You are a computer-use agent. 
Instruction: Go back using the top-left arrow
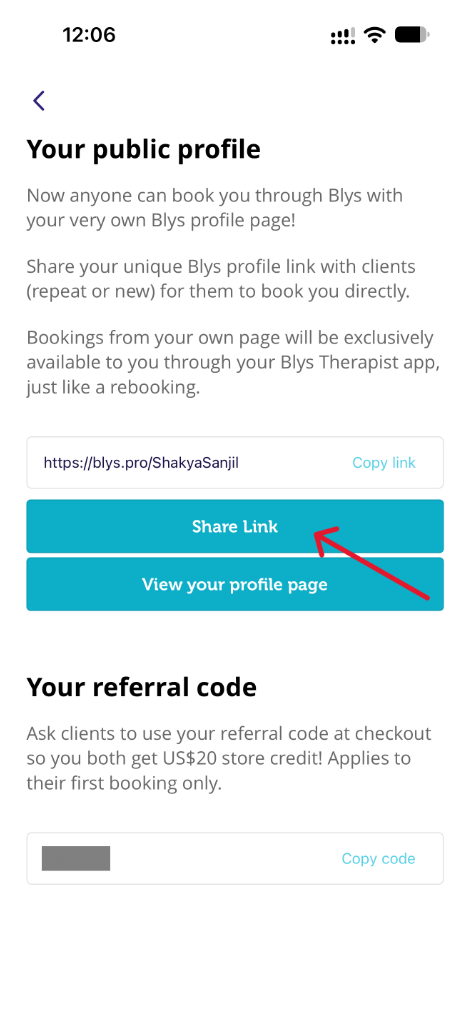[x=39, y=101]
